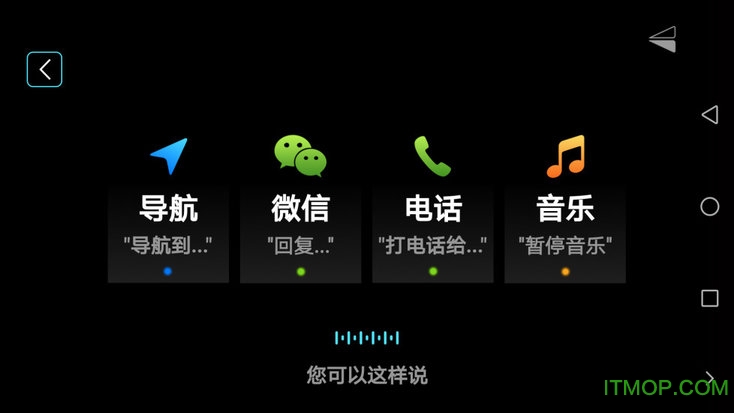The image size is (734, 413).
Task: Tap the voice waveform microphone indicator
Action: [367, 338]
